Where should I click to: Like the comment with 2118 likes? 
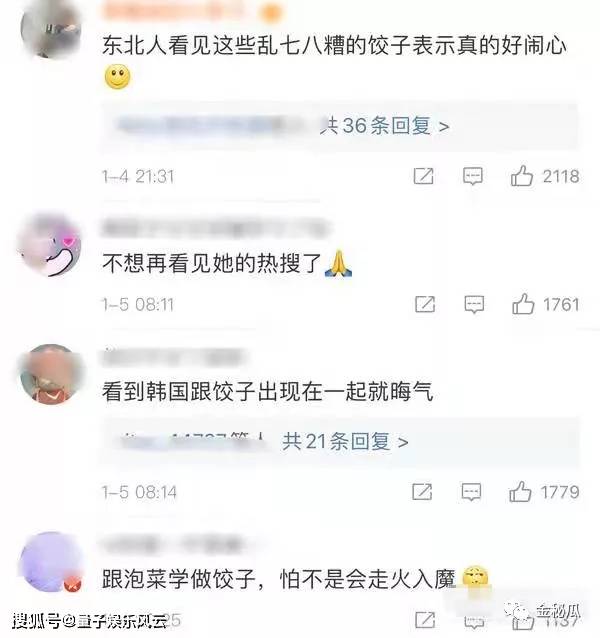click(x=522, y=177)
